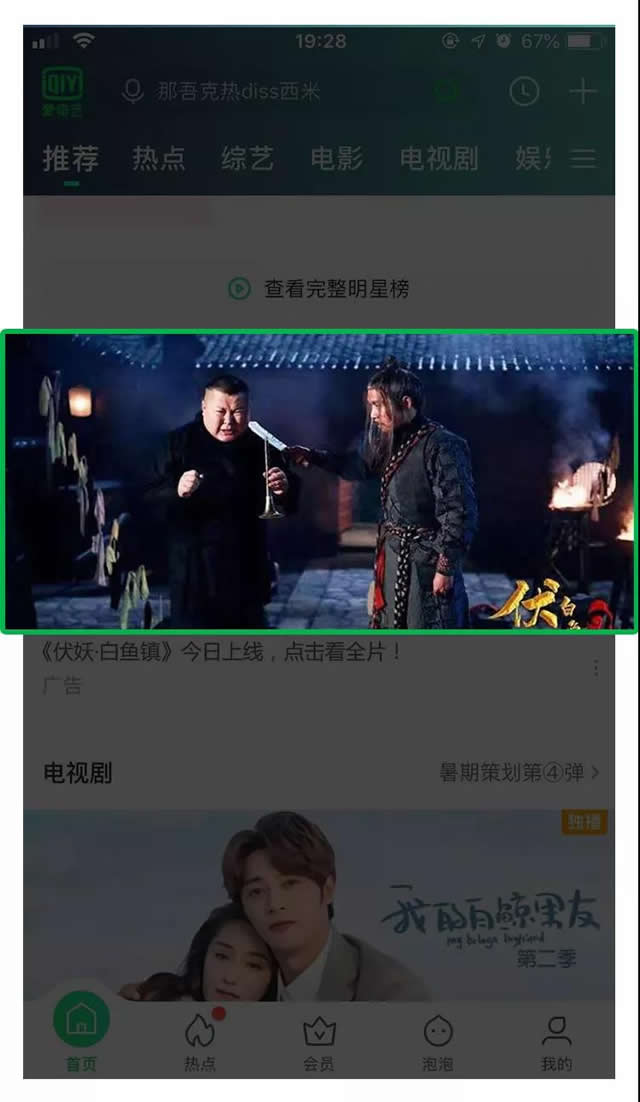Go to the 电视剧 top tab
640x1102 pixels.
coord(439,158)
